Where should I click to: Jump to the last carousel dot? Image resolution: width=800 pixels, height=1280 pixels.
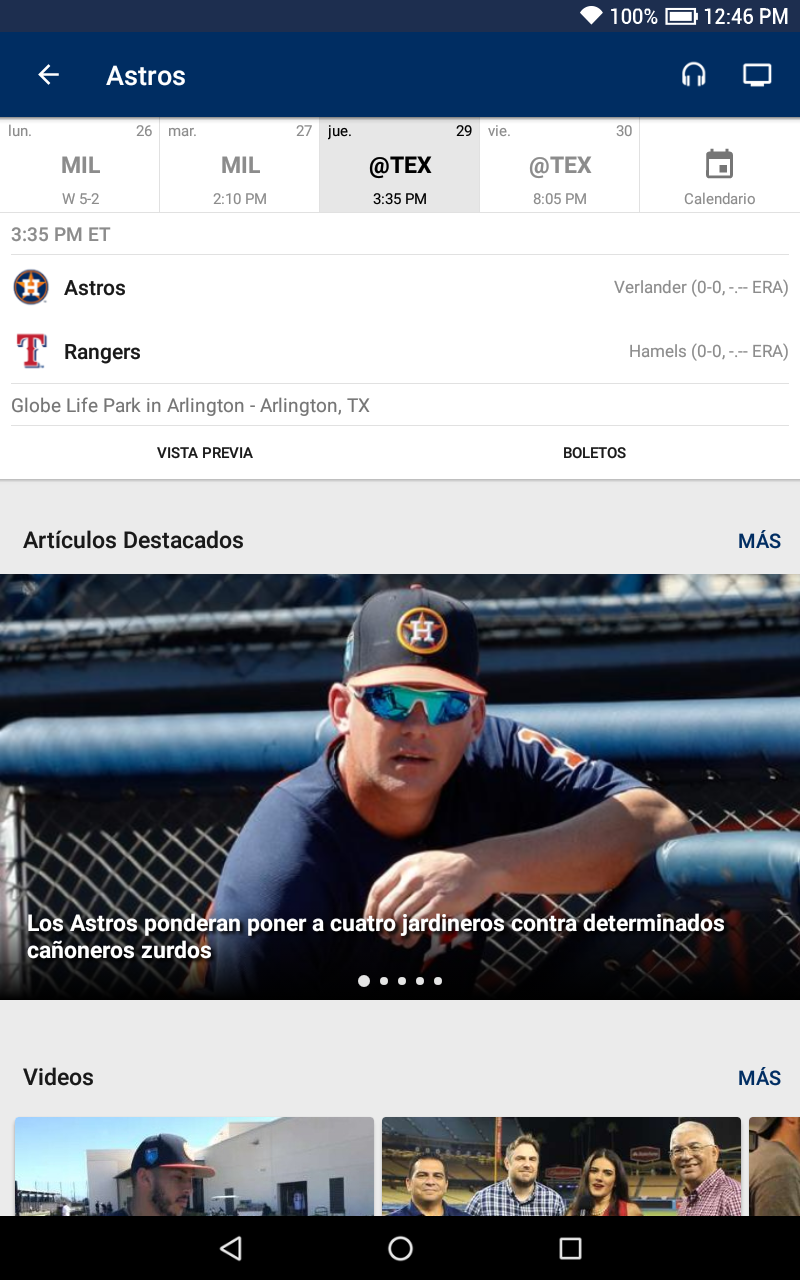coord(437,981)
